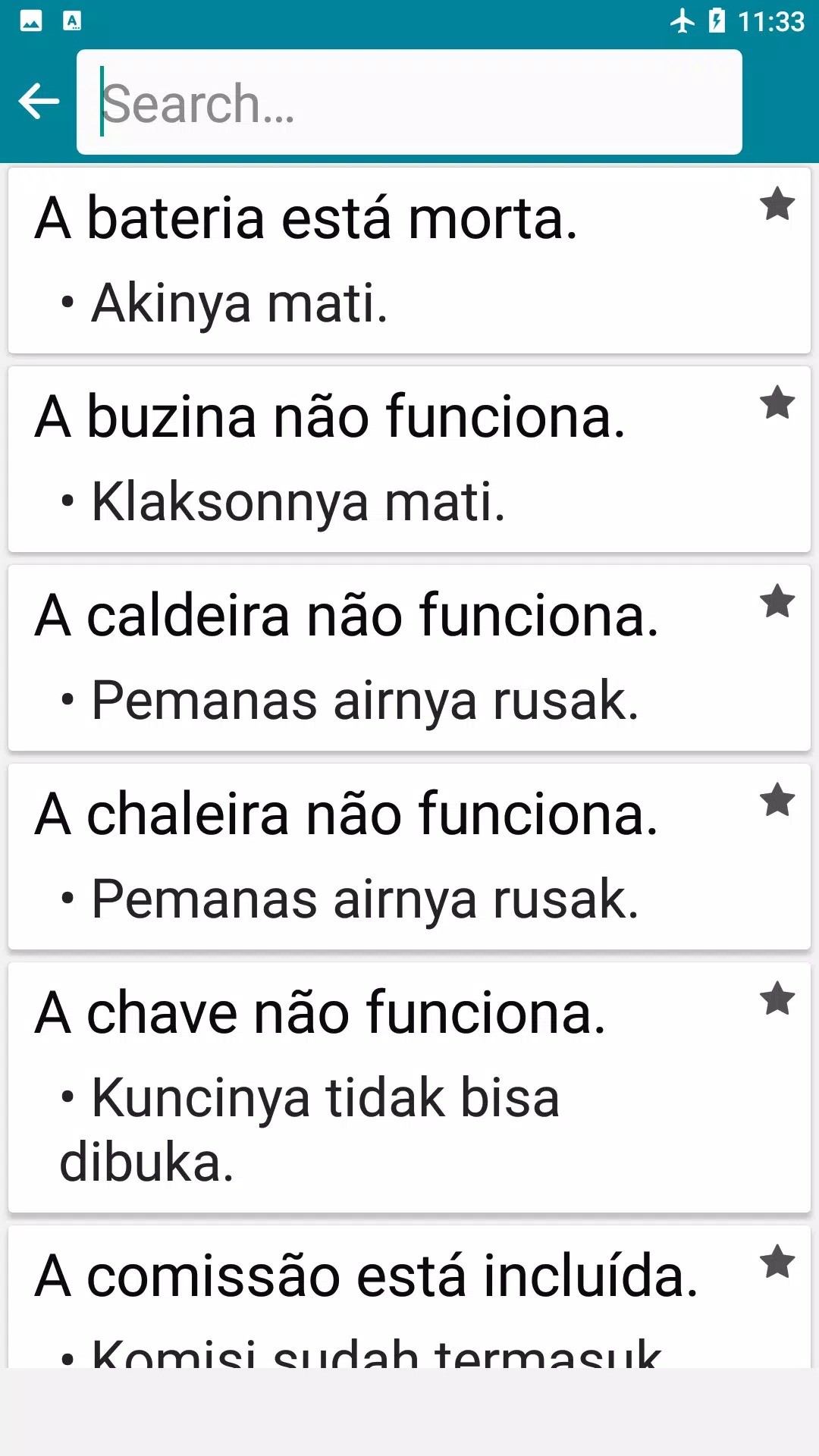
Task: Go back using the arrow icon
Action: point(39,102)
